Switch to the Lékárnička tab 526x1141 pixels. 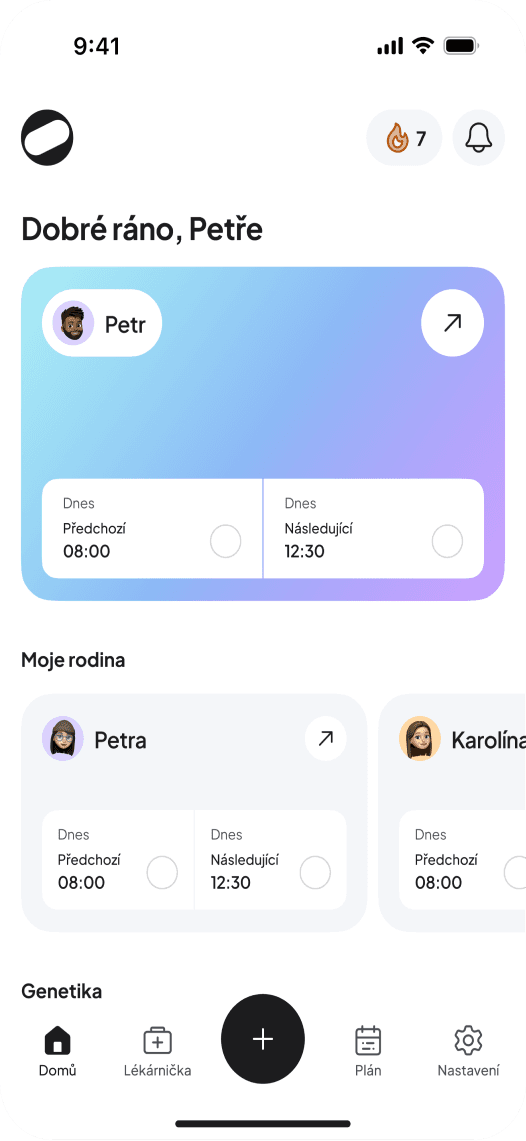tap(157, 1051)
